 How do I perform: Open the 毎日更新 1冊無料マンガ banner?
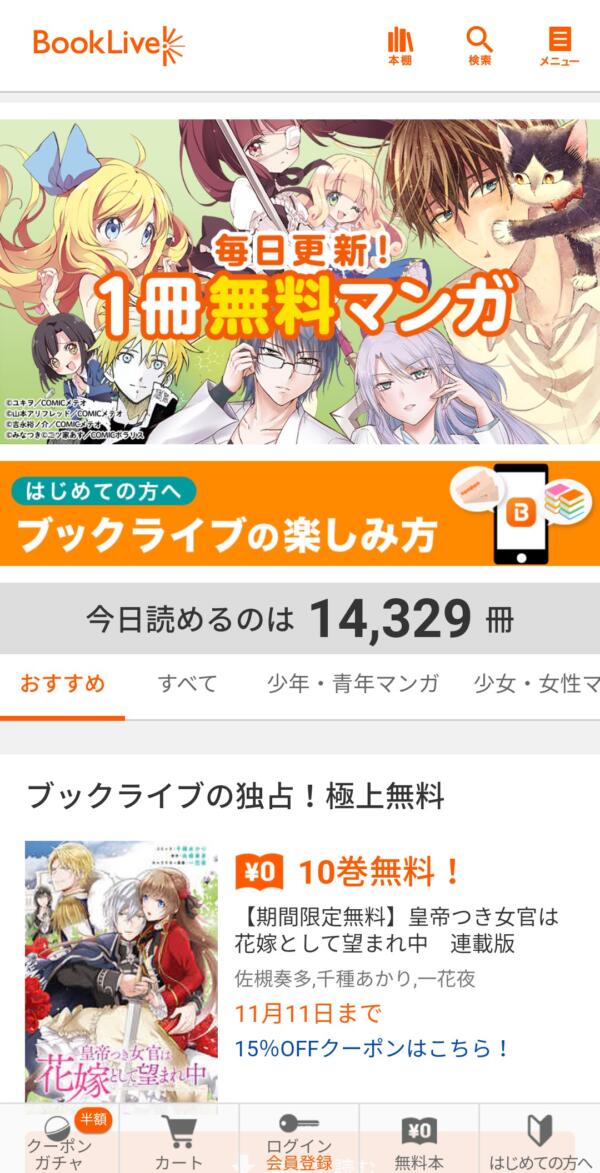300,282
